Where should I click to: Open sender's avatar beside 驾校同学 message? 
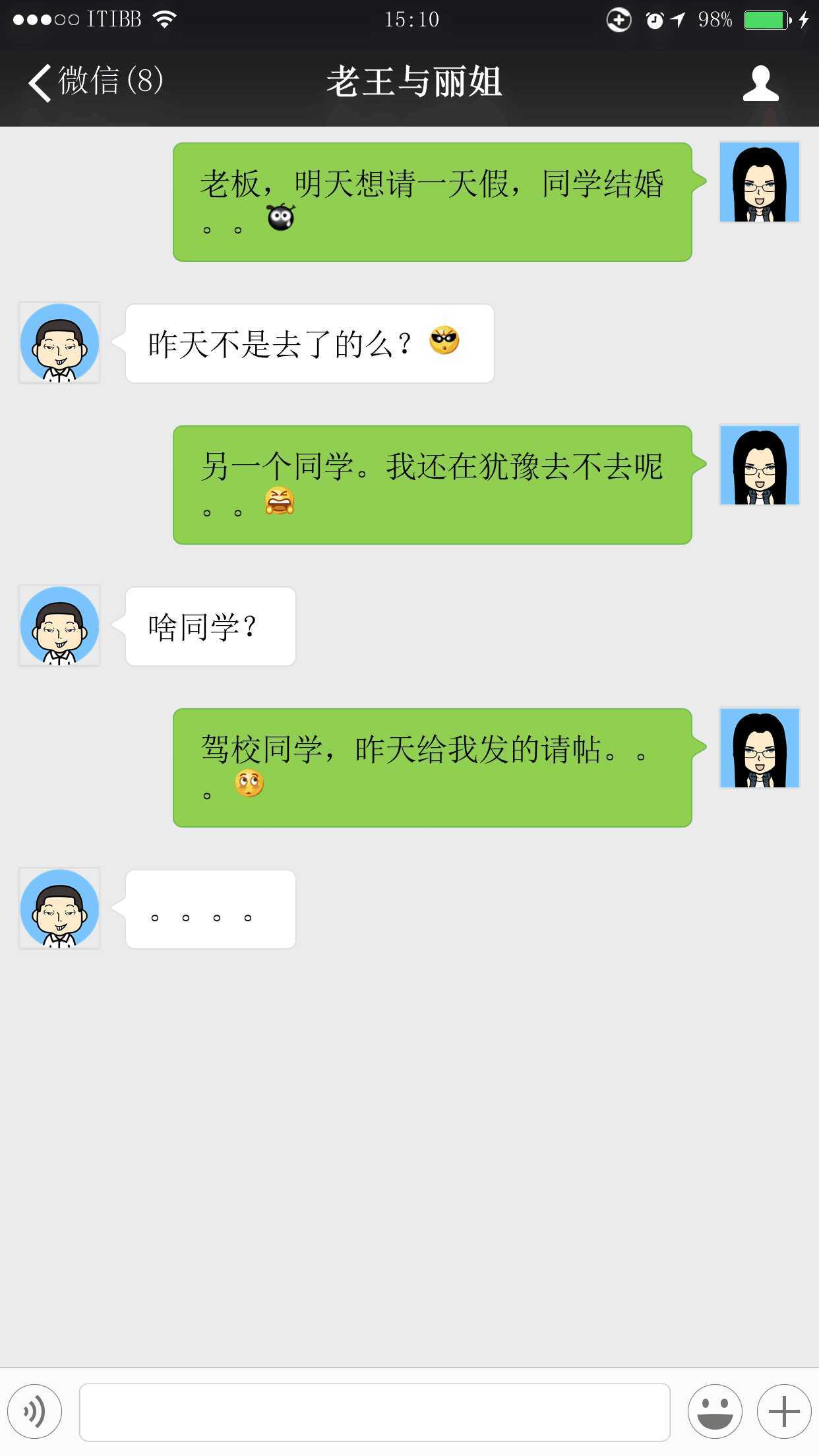(x=760, y=748)
